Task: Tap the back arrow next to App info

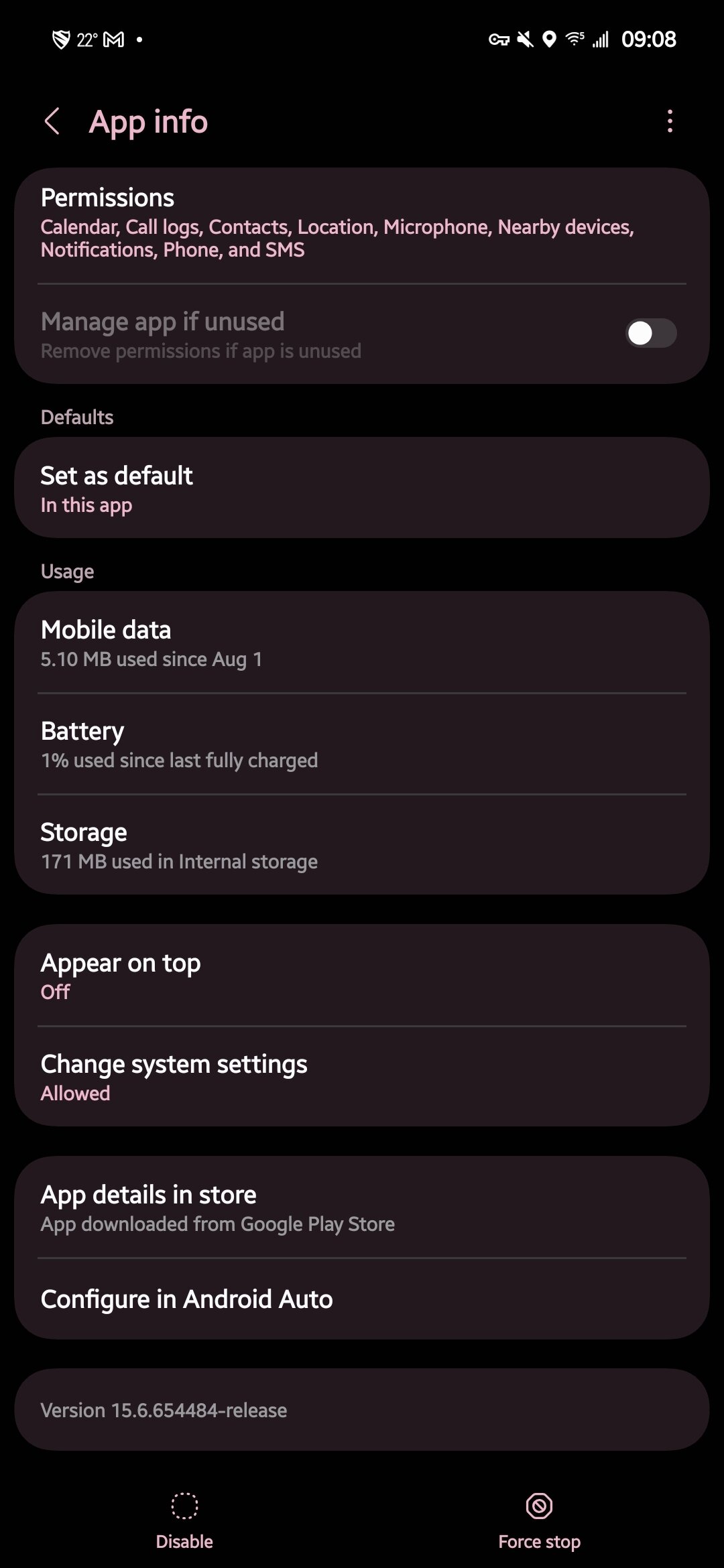Action: [53, 121]
